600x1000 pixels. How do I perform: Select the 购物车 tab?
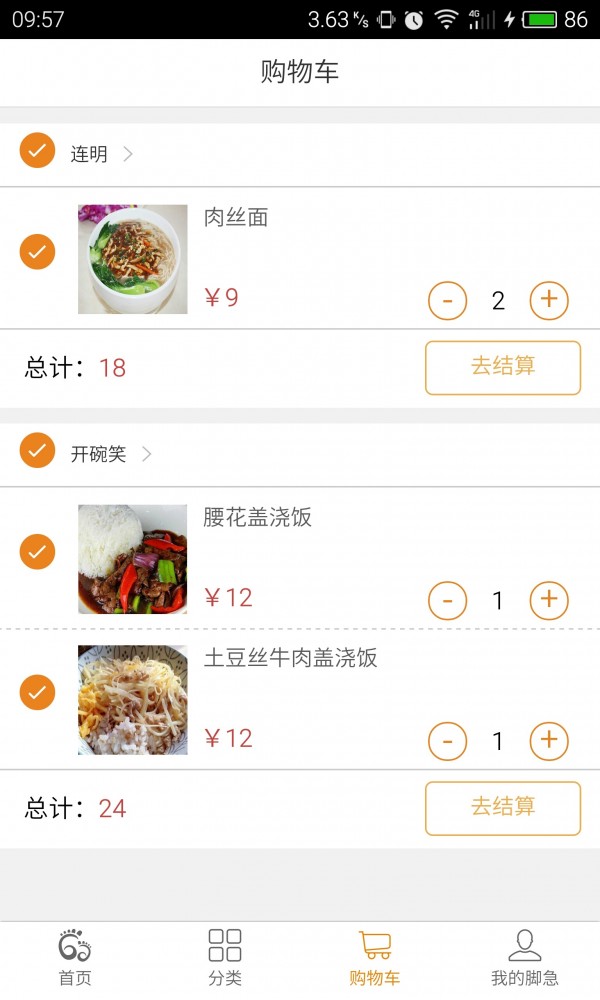[x=375, y=957]
